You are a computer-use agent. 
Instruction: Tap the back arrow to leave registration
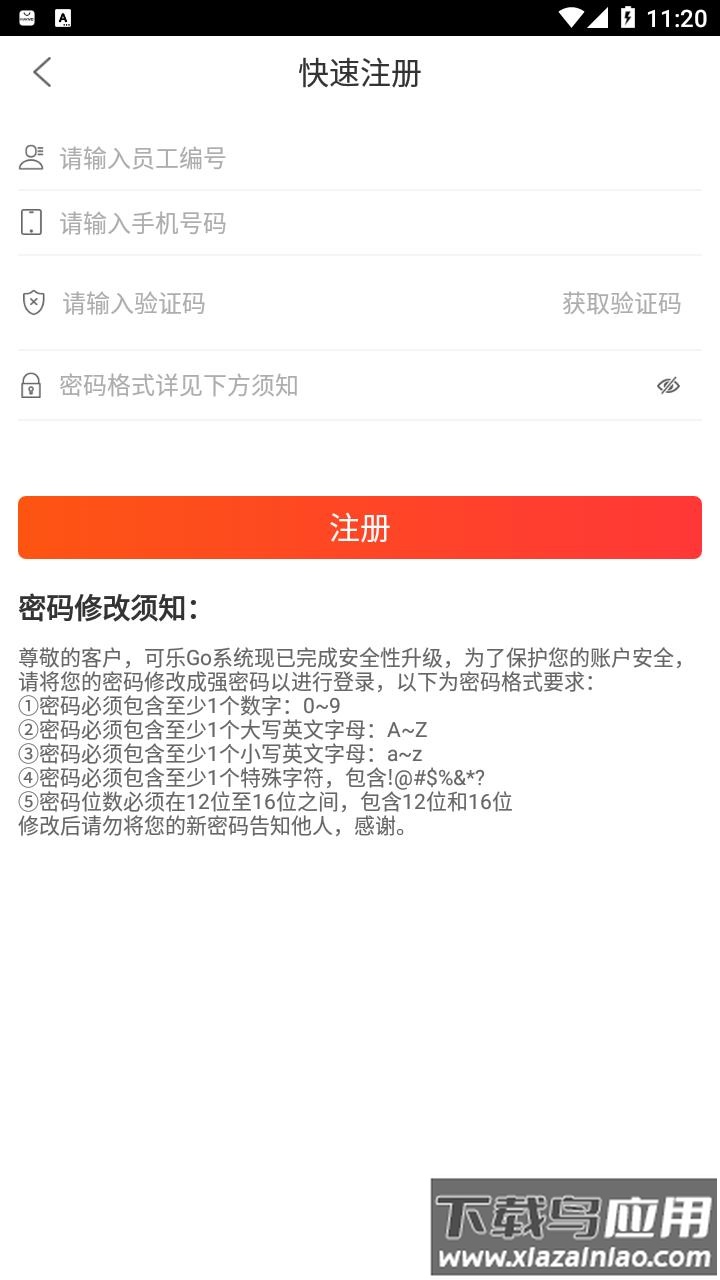(40, 72)
